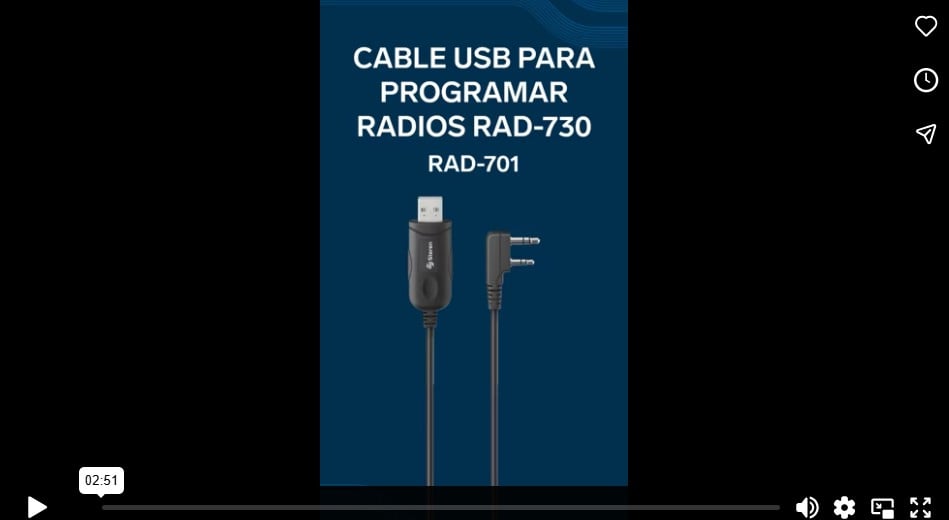Viewport: 949px width, 520px height.
Task: Add video to Watch Later
Action: pyautogui.click(x=926, y=81)
